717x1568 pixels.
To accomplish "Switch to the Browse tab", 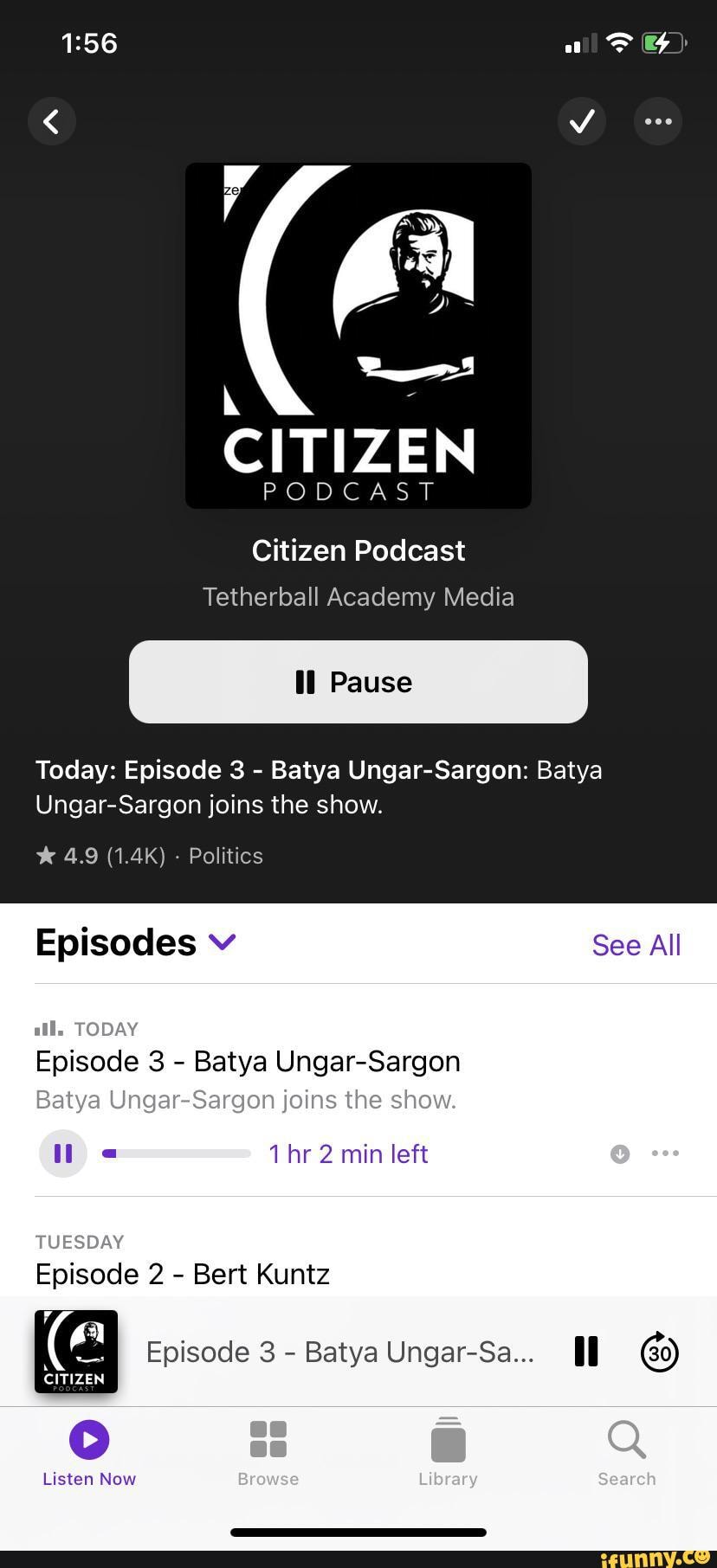I will [268, 1453].
